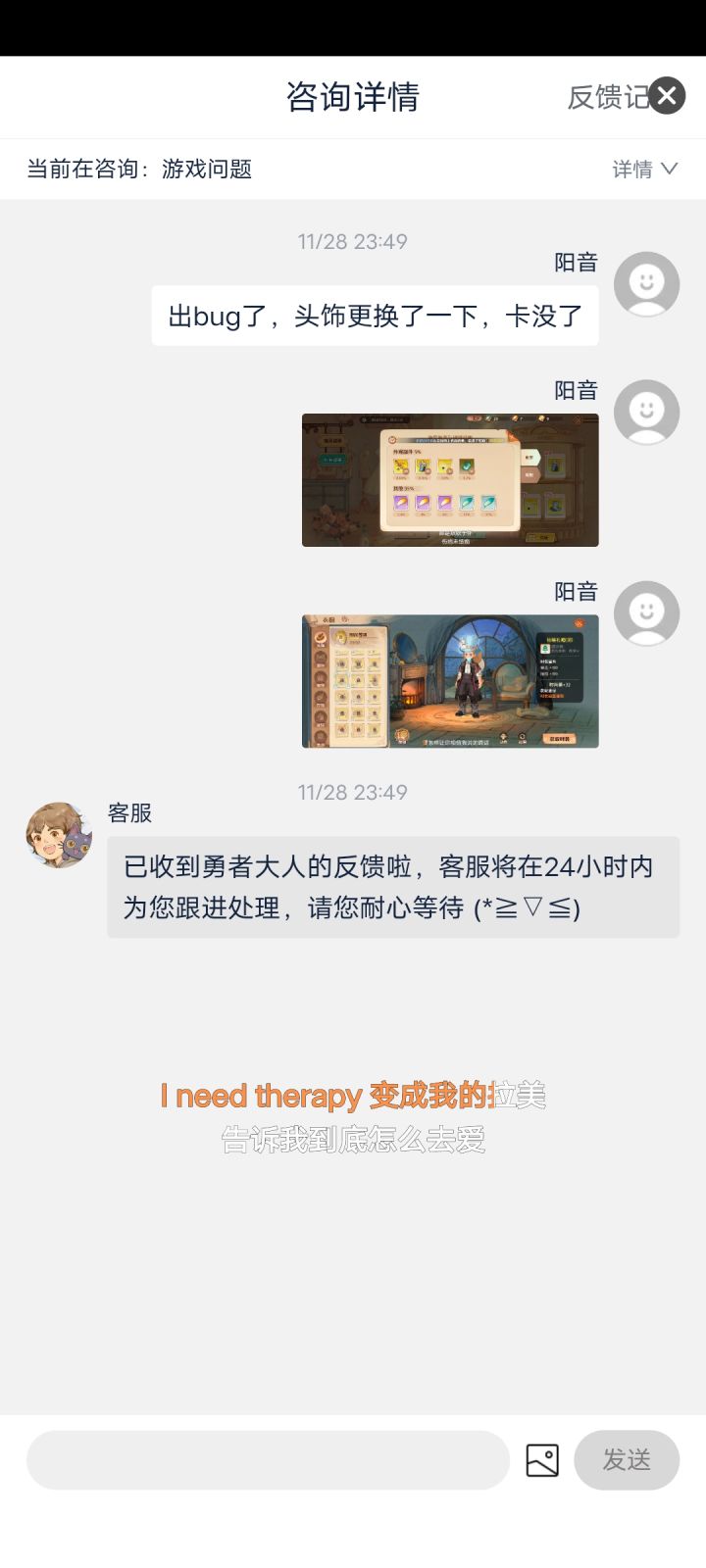Tap the customer service 24-hour reply bubble

click(392, 886)
